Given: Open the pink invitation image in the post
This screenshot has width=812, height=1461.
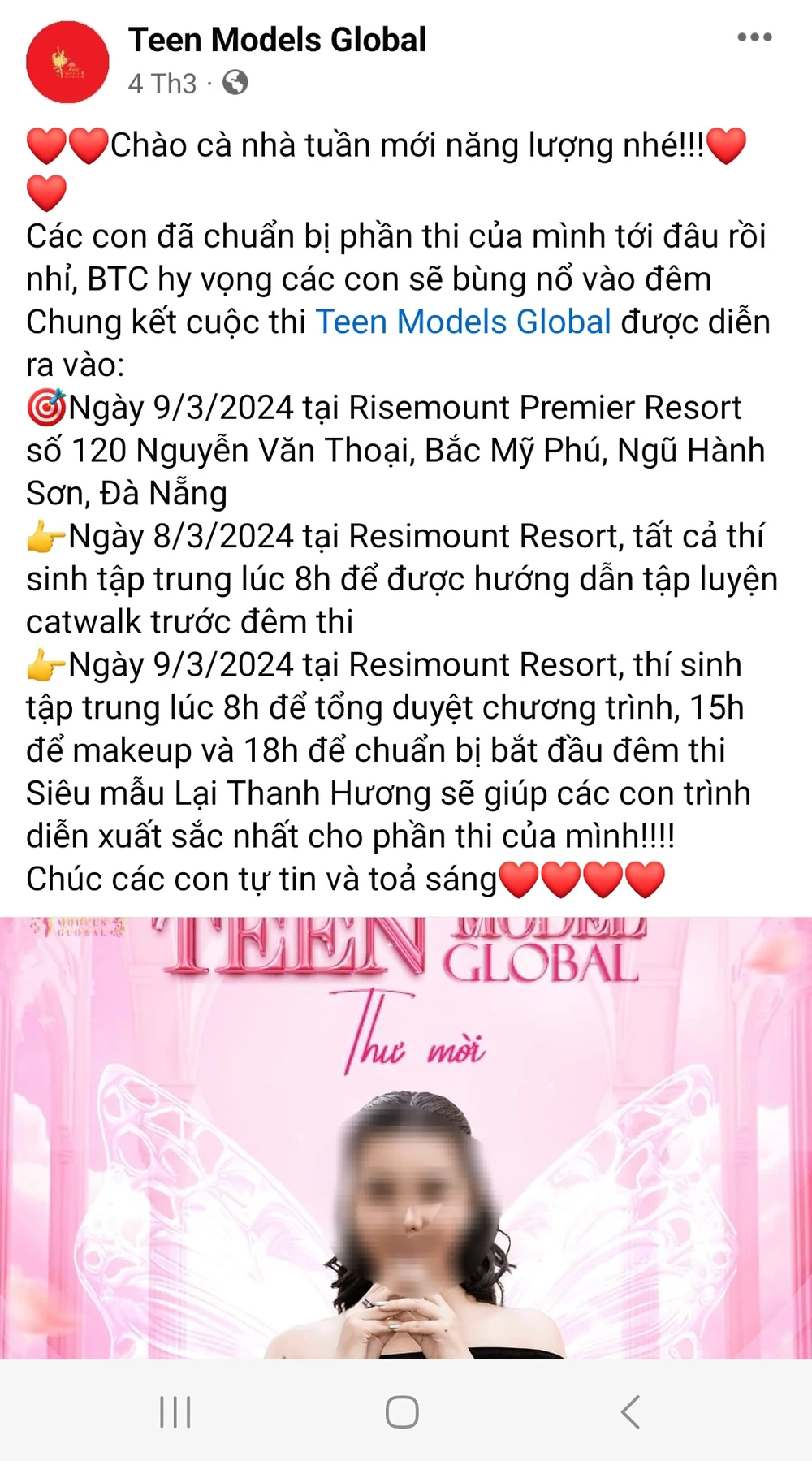Looking at the screenshot, I should [x=406, y=1137].
